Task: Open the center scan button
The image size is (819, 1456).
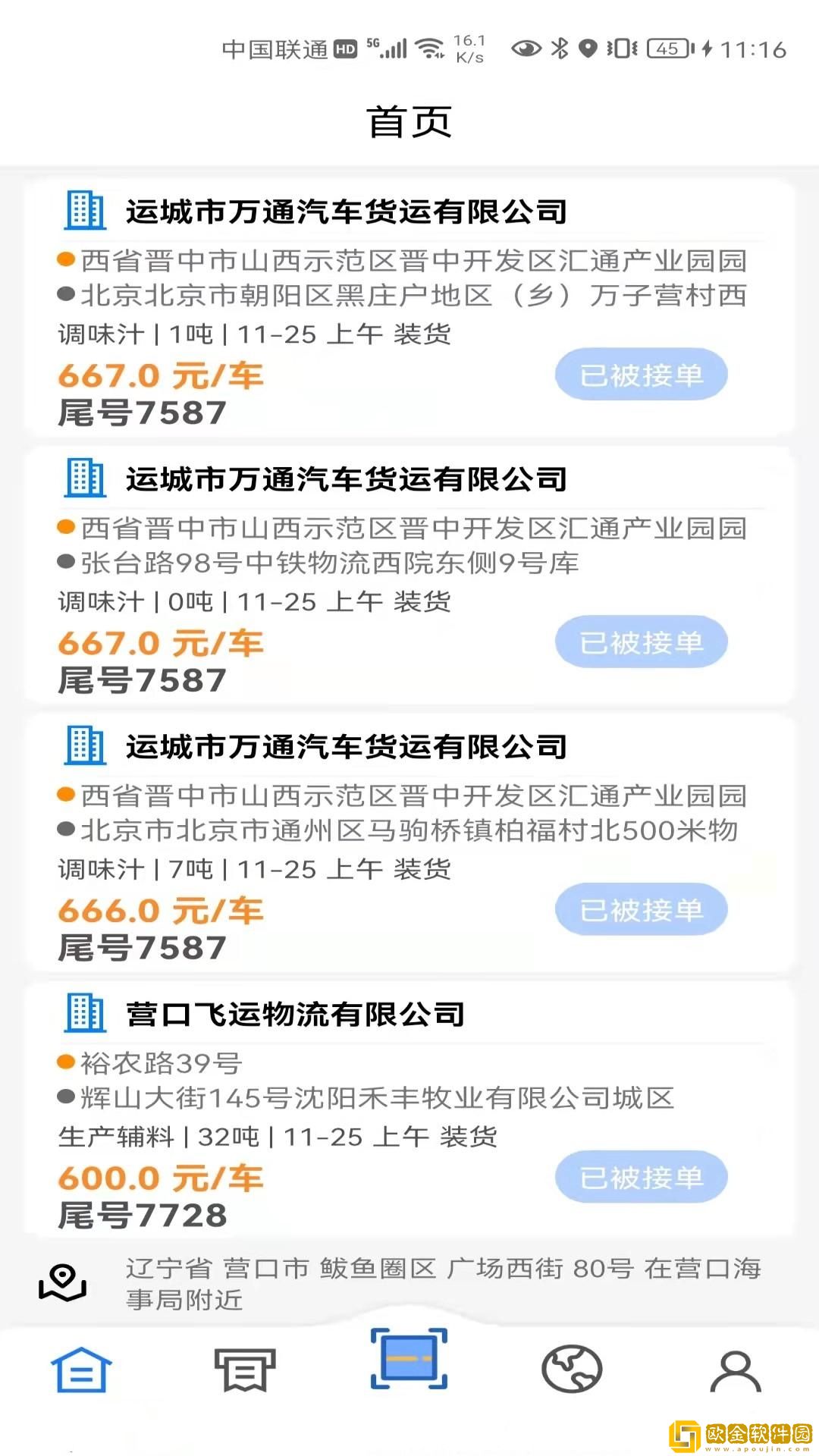Action: point(409,1359)
